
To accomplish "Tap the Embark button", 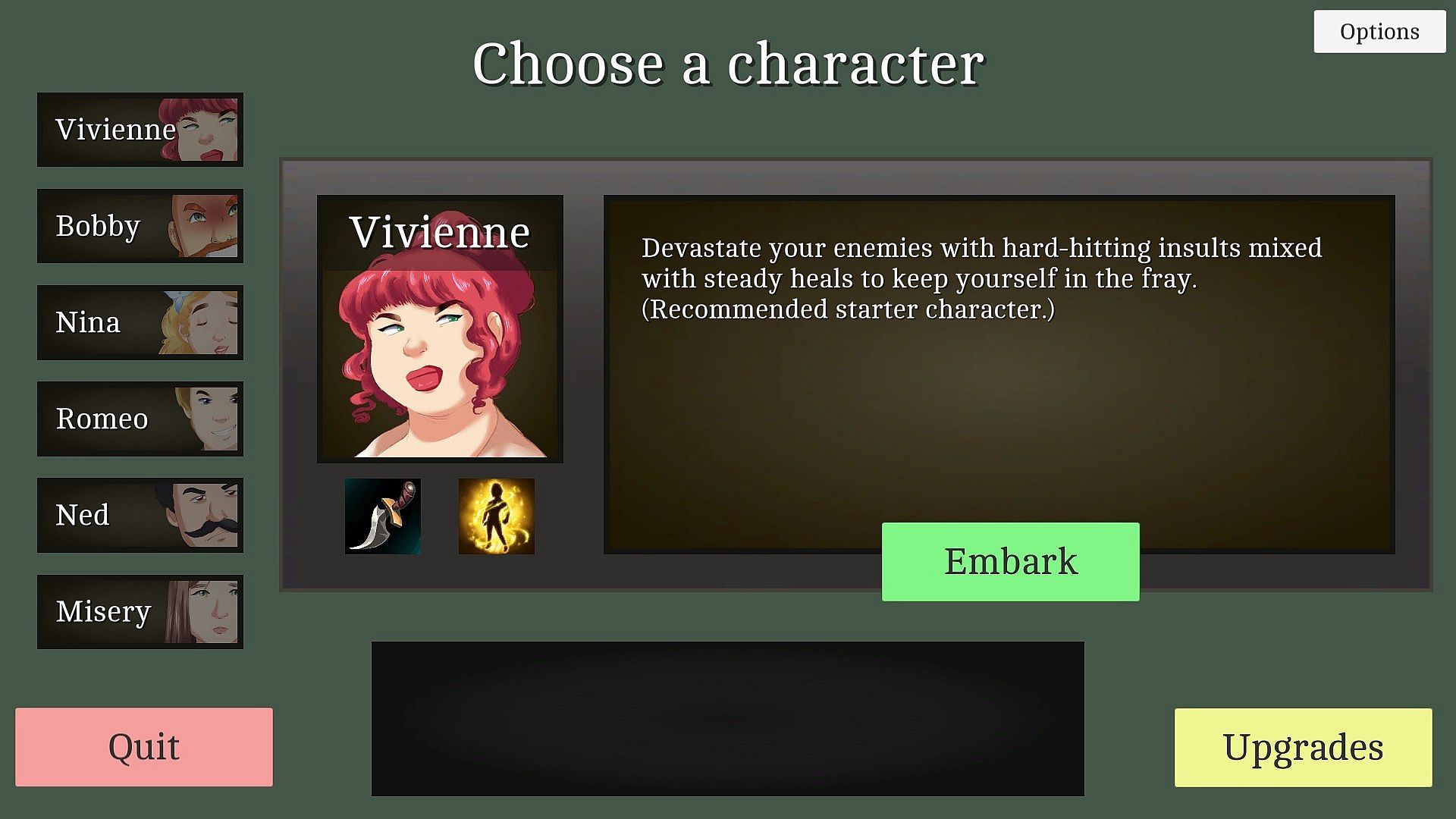I will point(1010,562).
